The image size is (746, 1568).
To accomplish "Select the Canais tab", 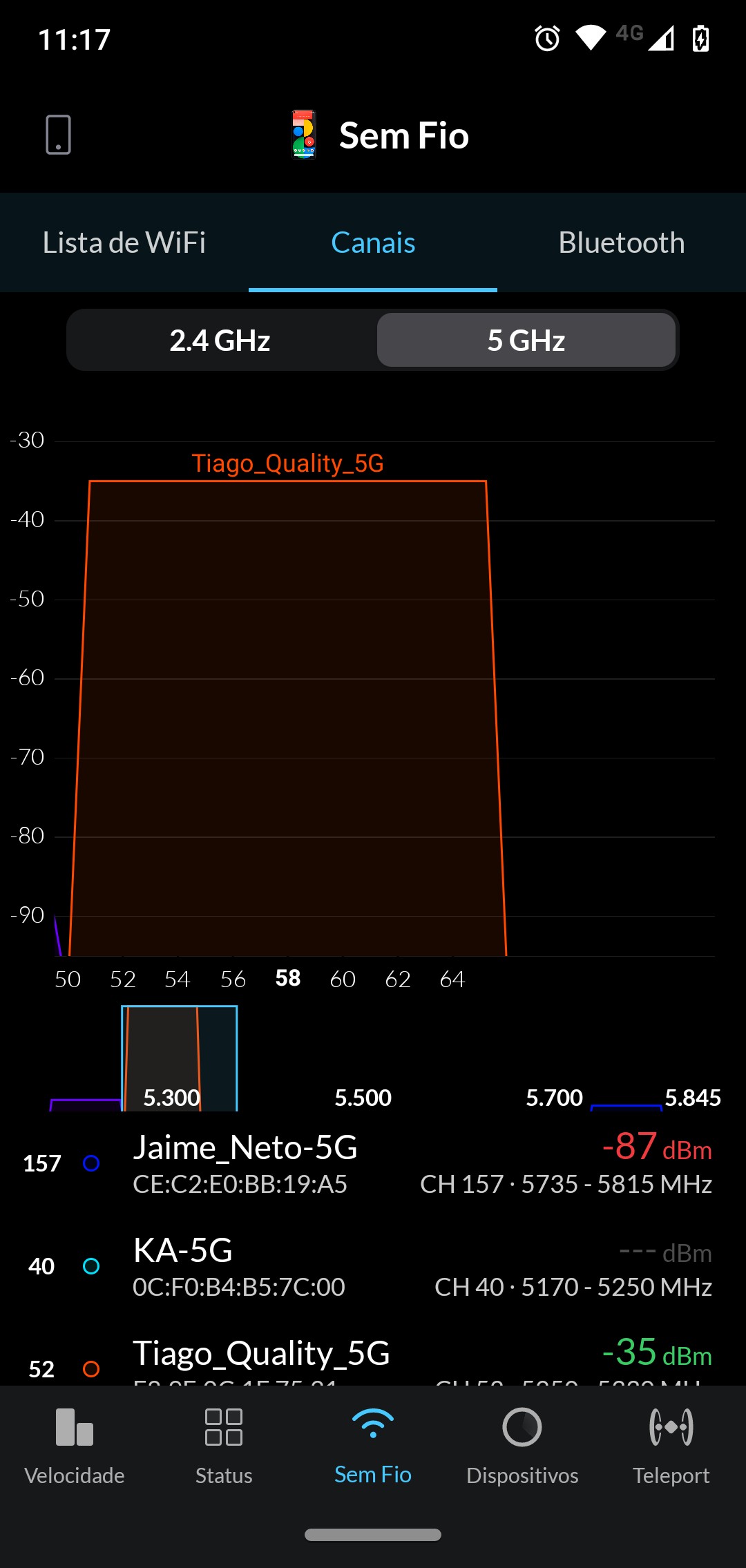I will tap(373, 242).
